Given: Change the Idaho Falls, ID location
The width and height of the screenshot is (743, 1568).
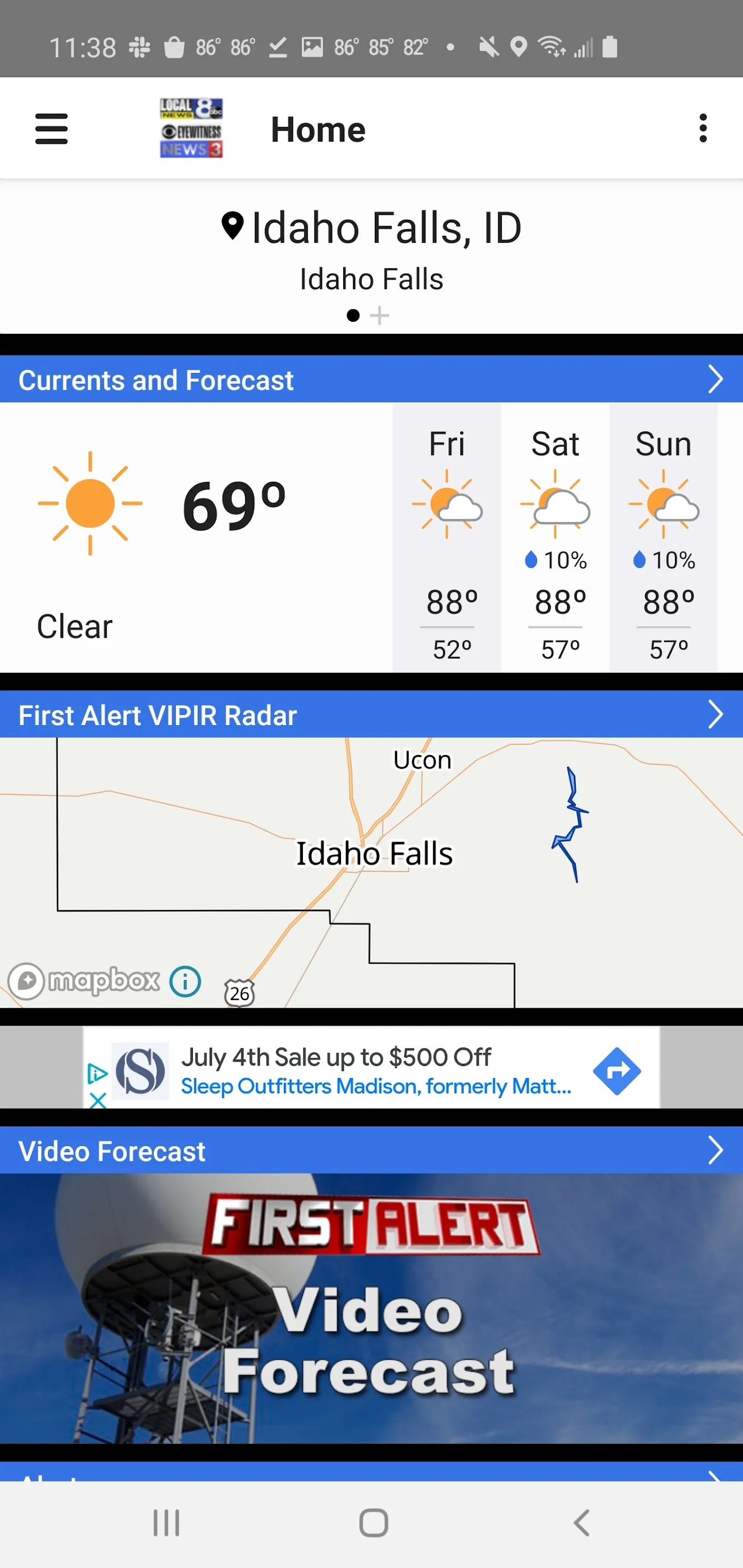Looking at the screenshot, I should 371,228.
